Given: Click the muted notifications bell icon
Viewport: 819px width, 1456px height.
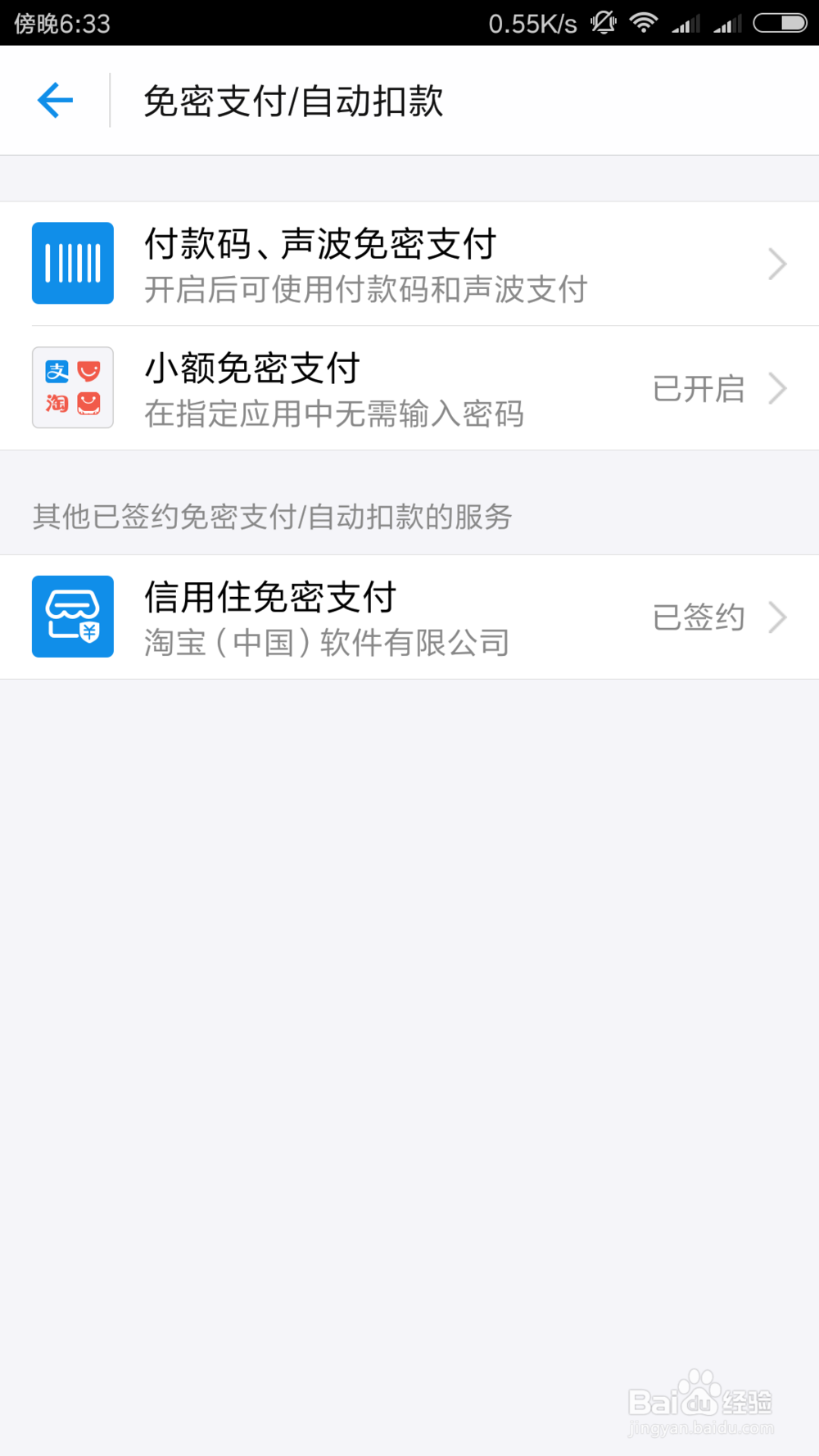Looking at the screenshot, I should (603, 23).
